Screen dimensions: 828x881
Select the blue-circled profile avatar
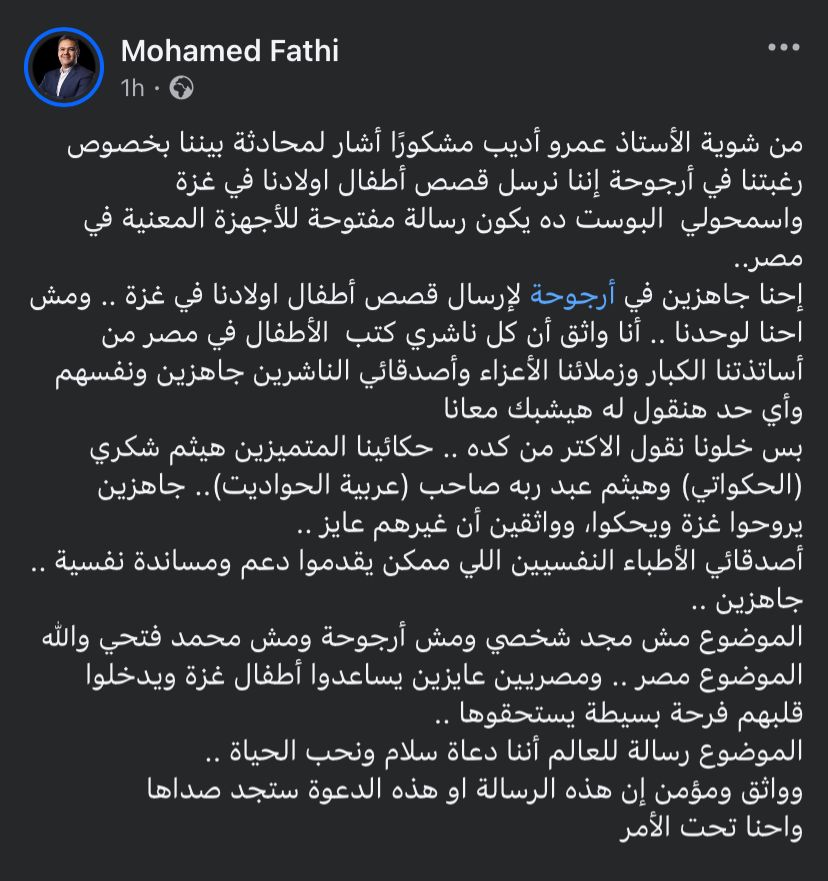62,63
